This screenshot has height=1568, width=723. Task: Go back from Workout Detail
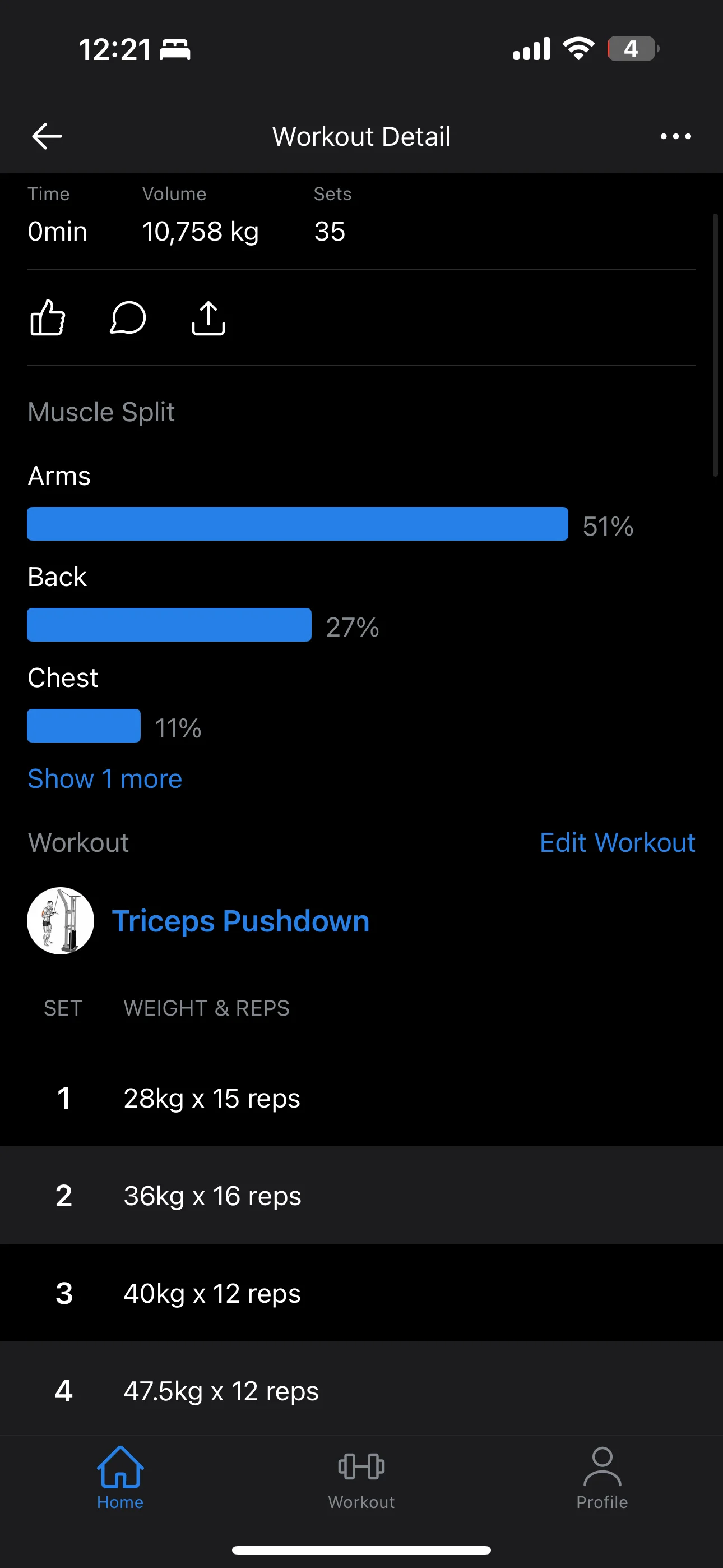tap(47, 136)
